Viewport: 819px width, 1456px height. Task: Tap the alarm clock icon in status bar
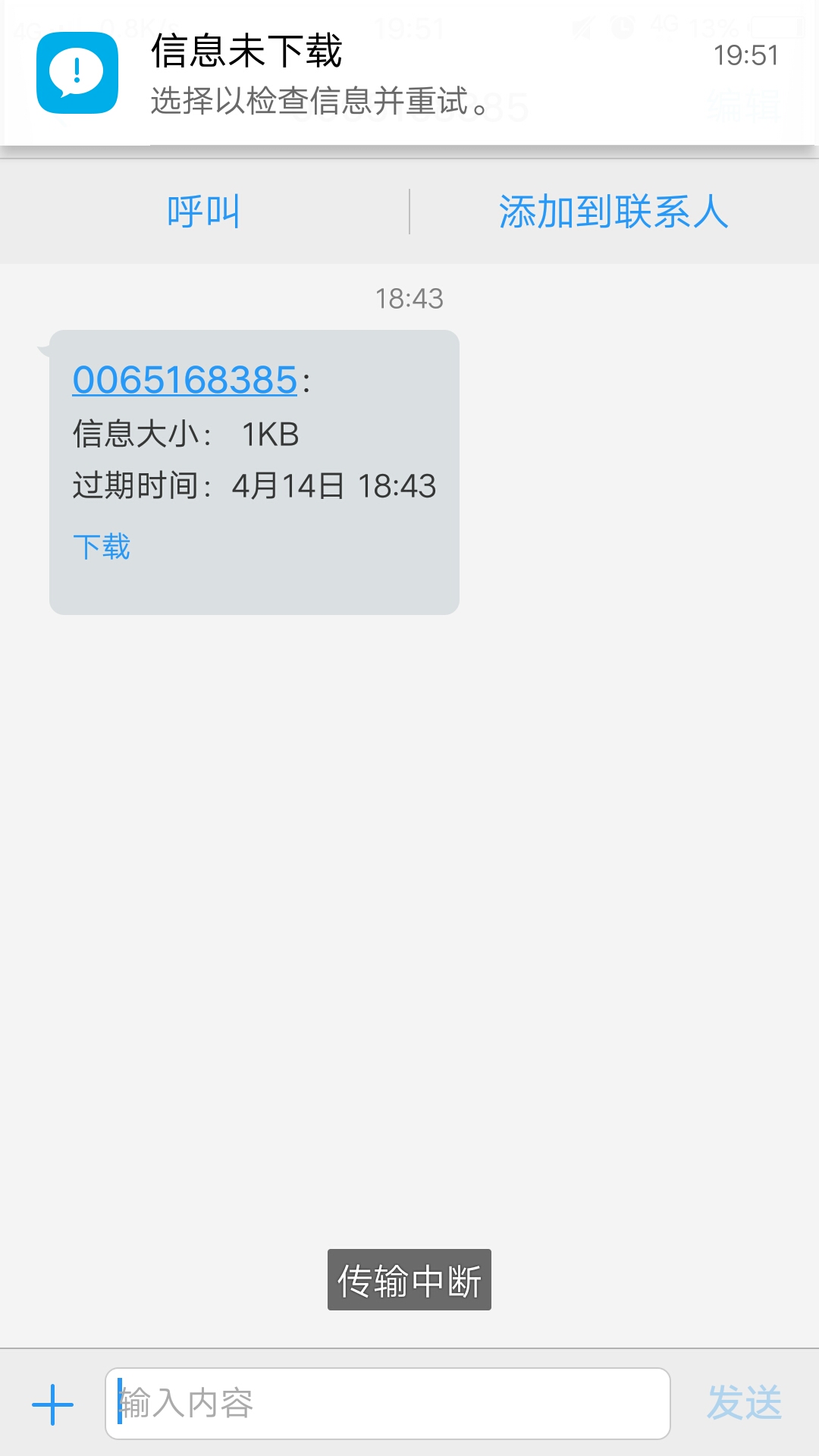click(x=623, y=25)
